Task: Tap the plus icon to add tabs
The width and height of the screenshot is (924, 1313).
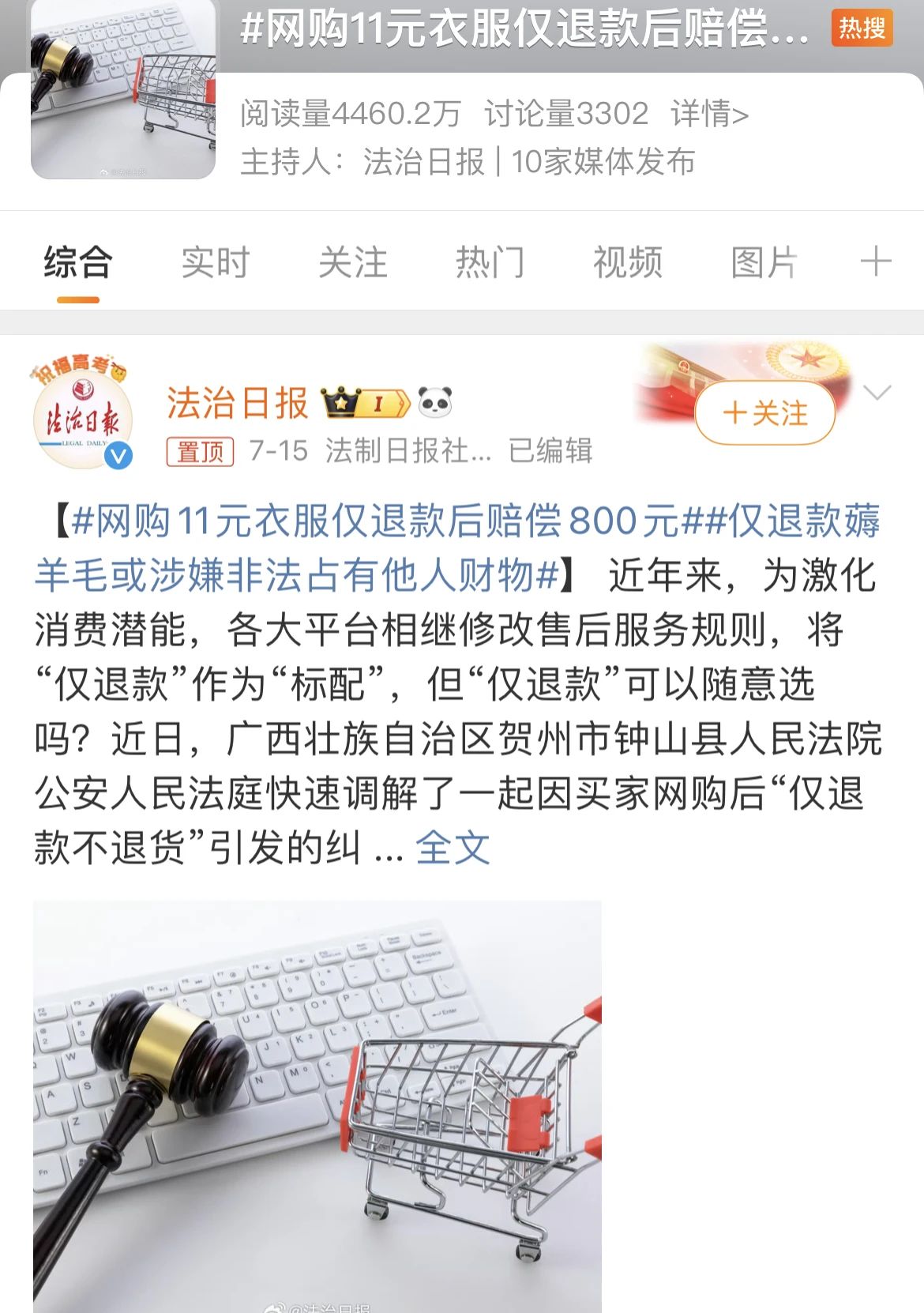Action: 875,261
